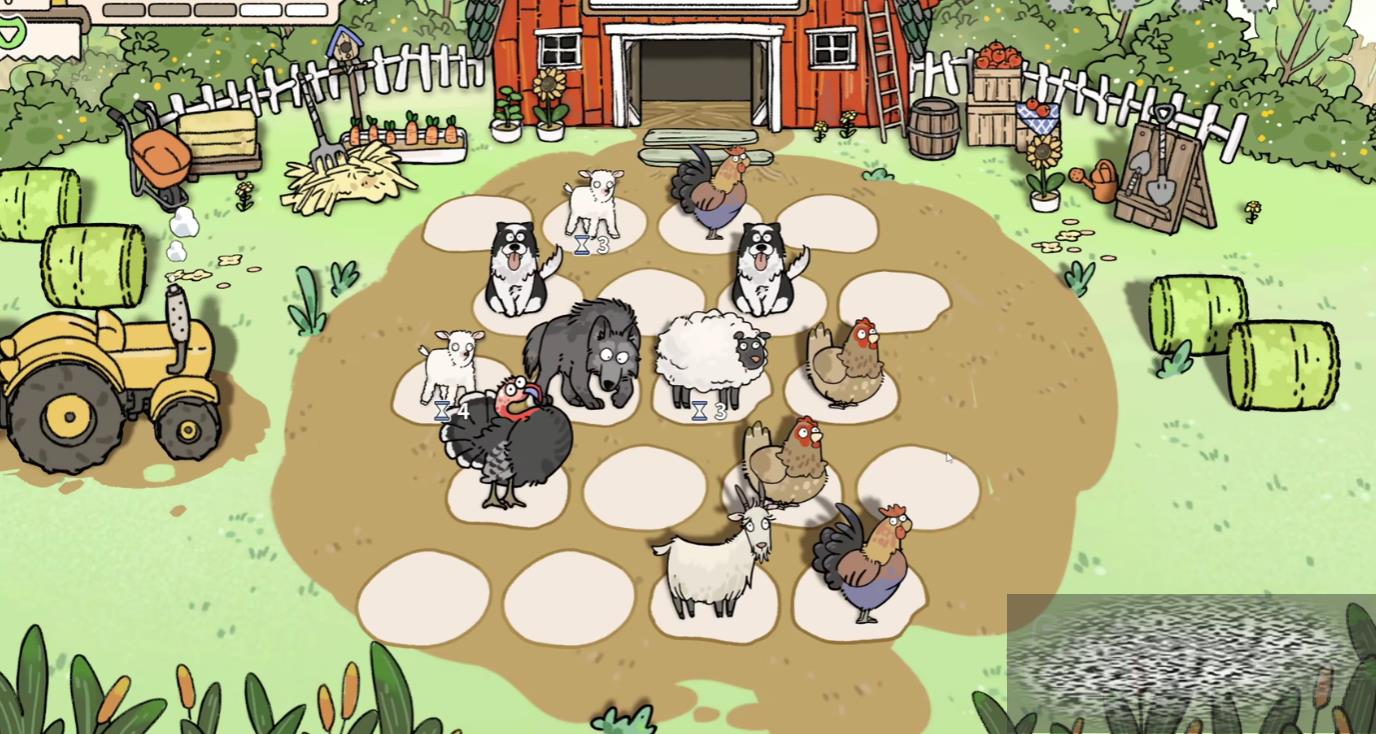1376x734 pixels.
Task: Select the hen above the goat
Action: coord(790,462)
